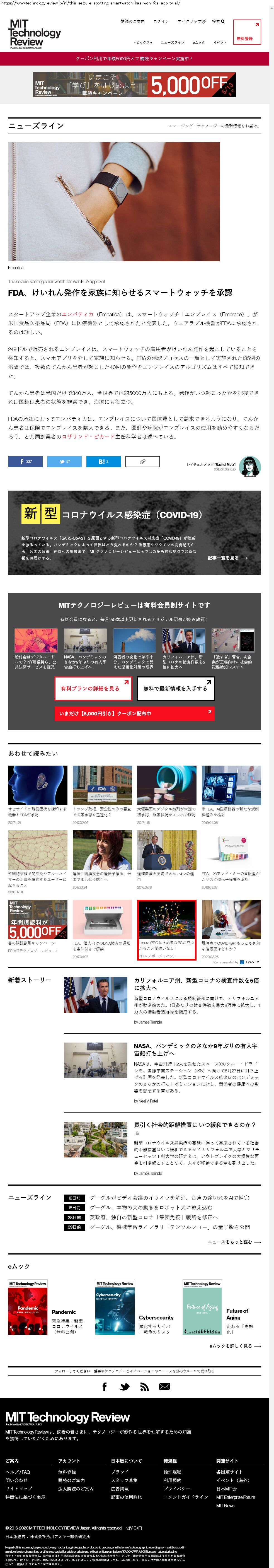Share the article on Facebook
This screenshot has height=1568, width=274.
[25, 461]
